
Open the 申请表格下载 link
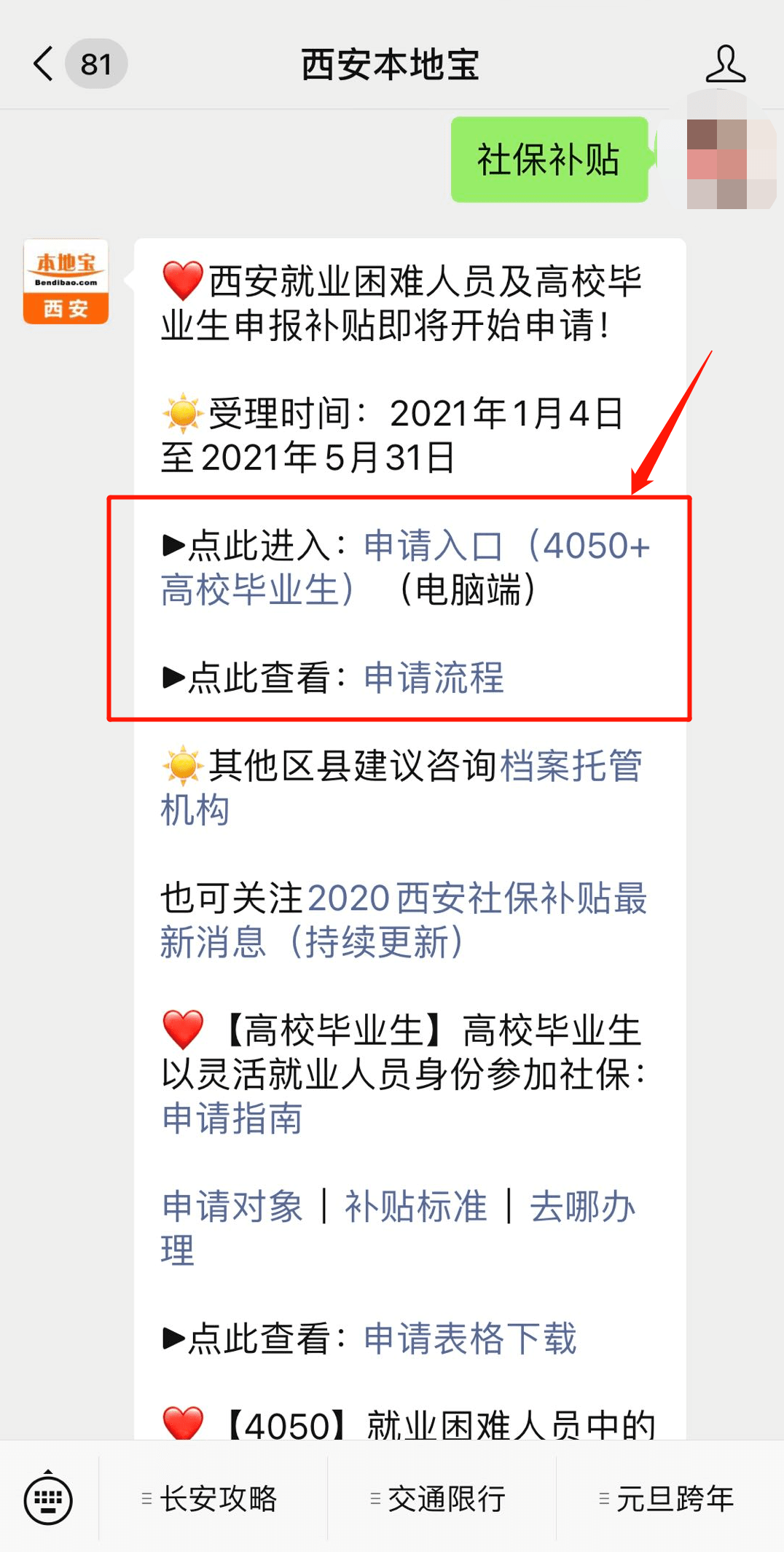tap(470, 1339)
